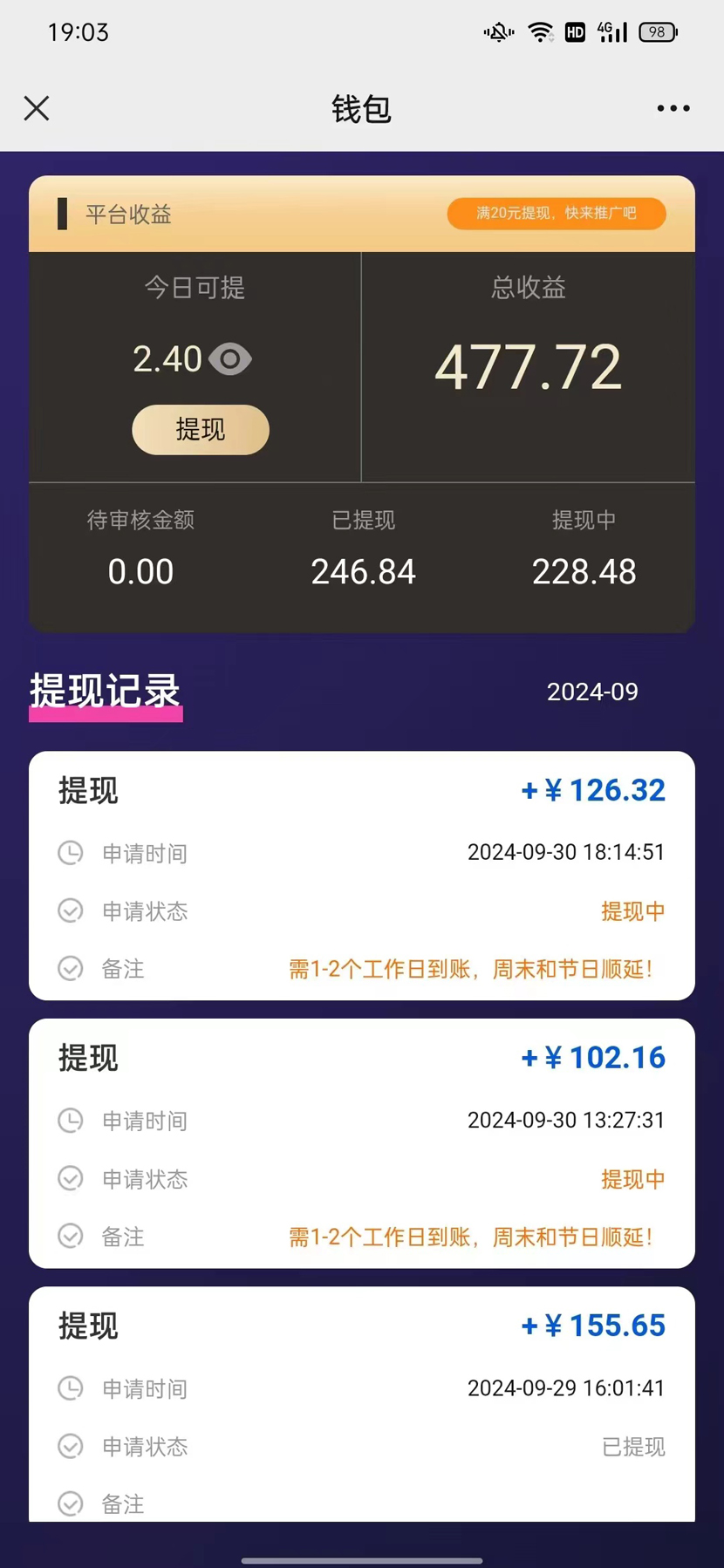Open the 2024-09 month picker
724x1568 pixels.
click(x=592, y=692)
